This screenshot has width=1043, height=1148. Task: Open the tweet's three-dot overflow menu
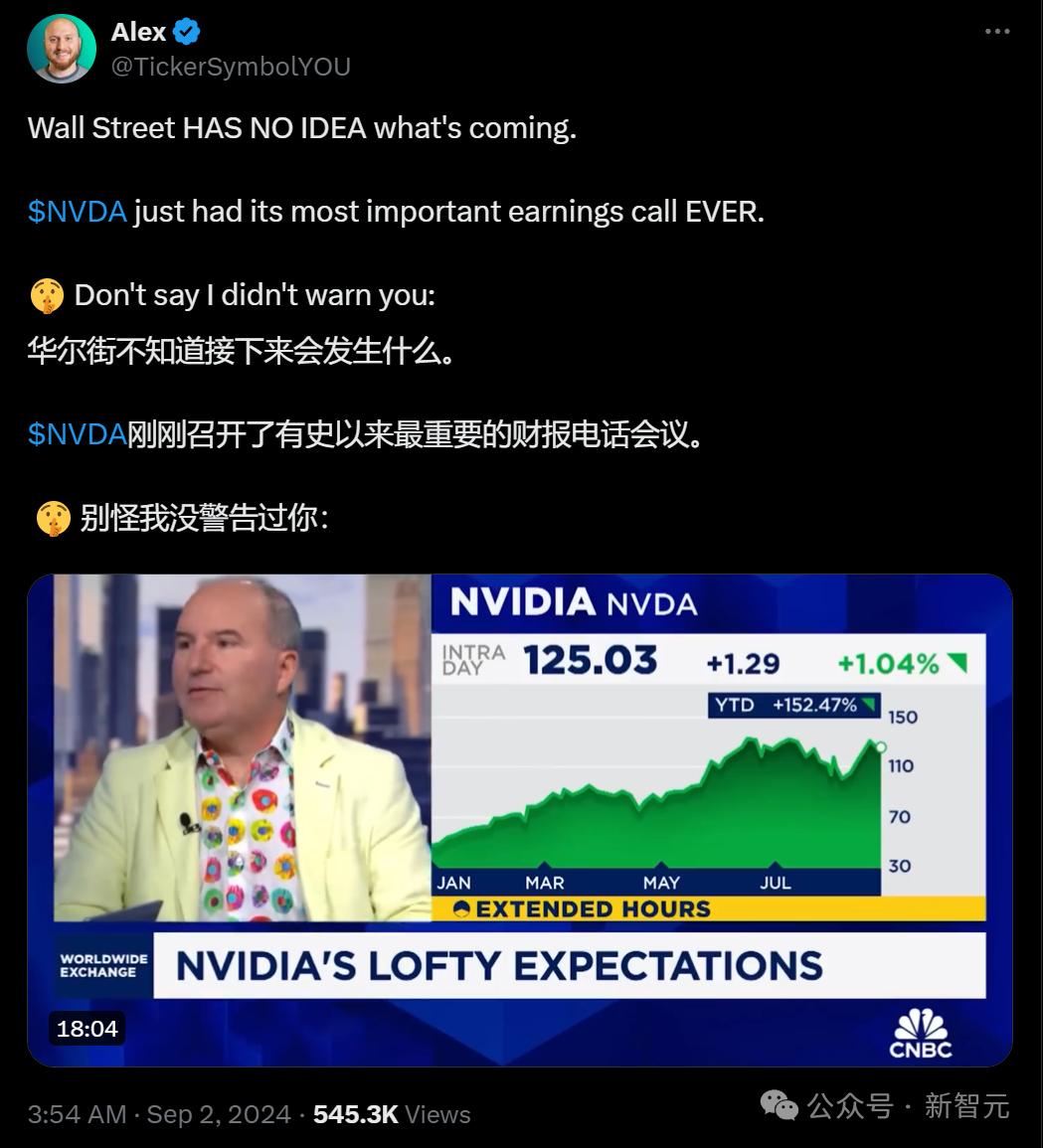(x=996, y=32)
